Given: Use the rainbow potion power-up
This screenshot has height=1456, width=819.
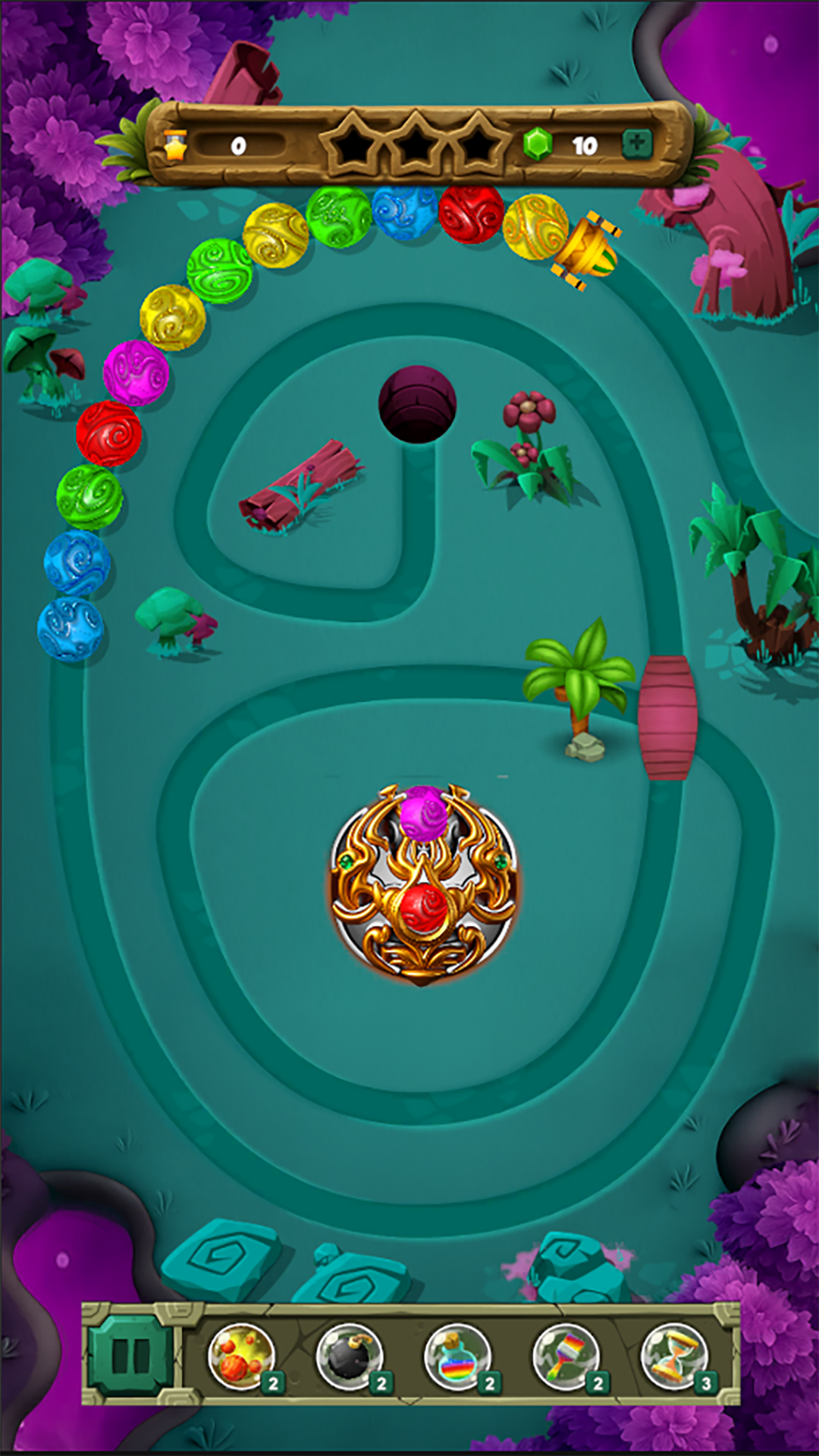Looking at the screenshot, I should click(458, 1357).
